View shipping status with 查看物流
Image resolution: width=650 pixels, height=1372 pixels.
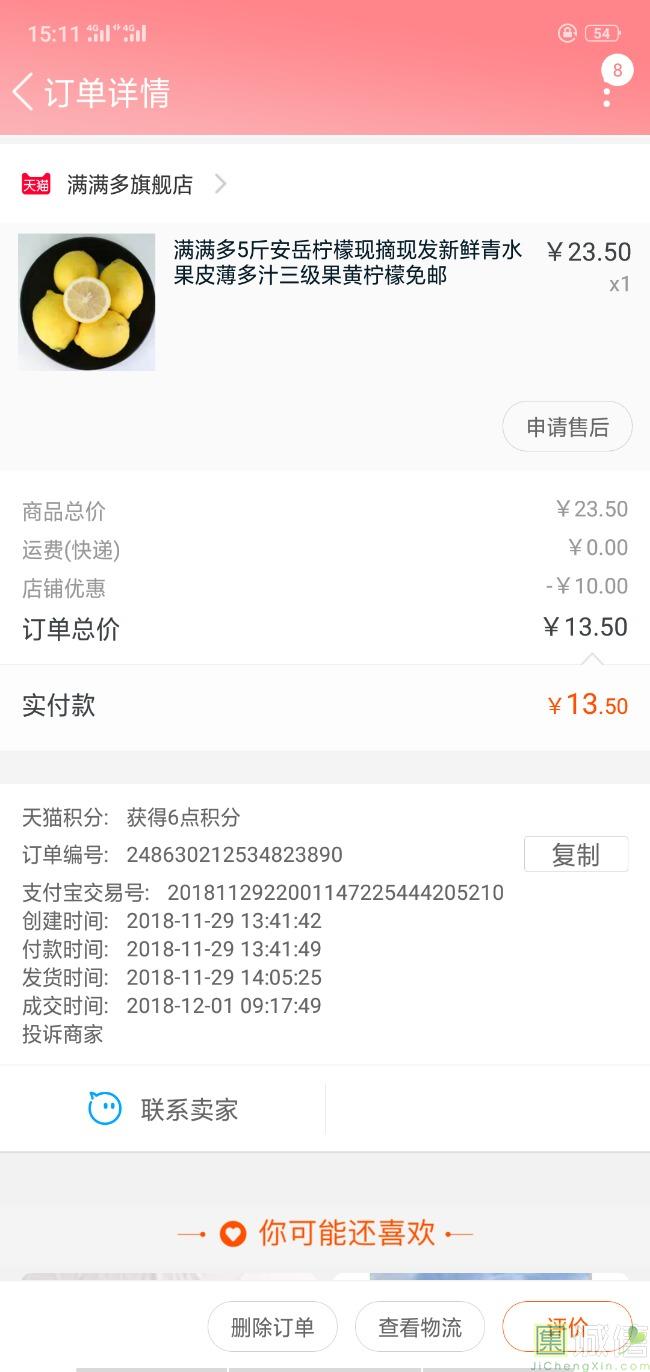(420, 1327)
